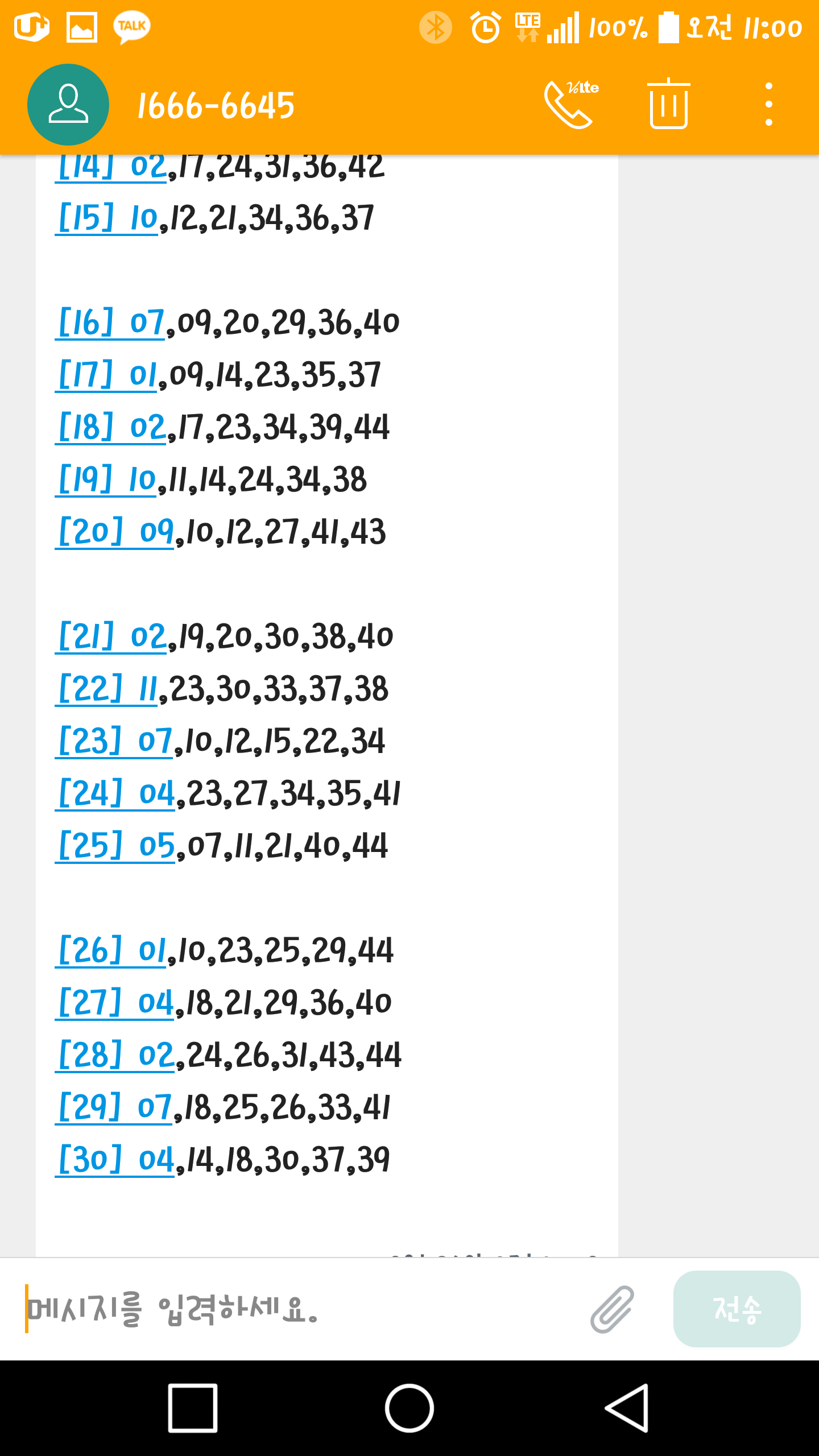Open the linked number "[30] 04"

point(115,1160)
